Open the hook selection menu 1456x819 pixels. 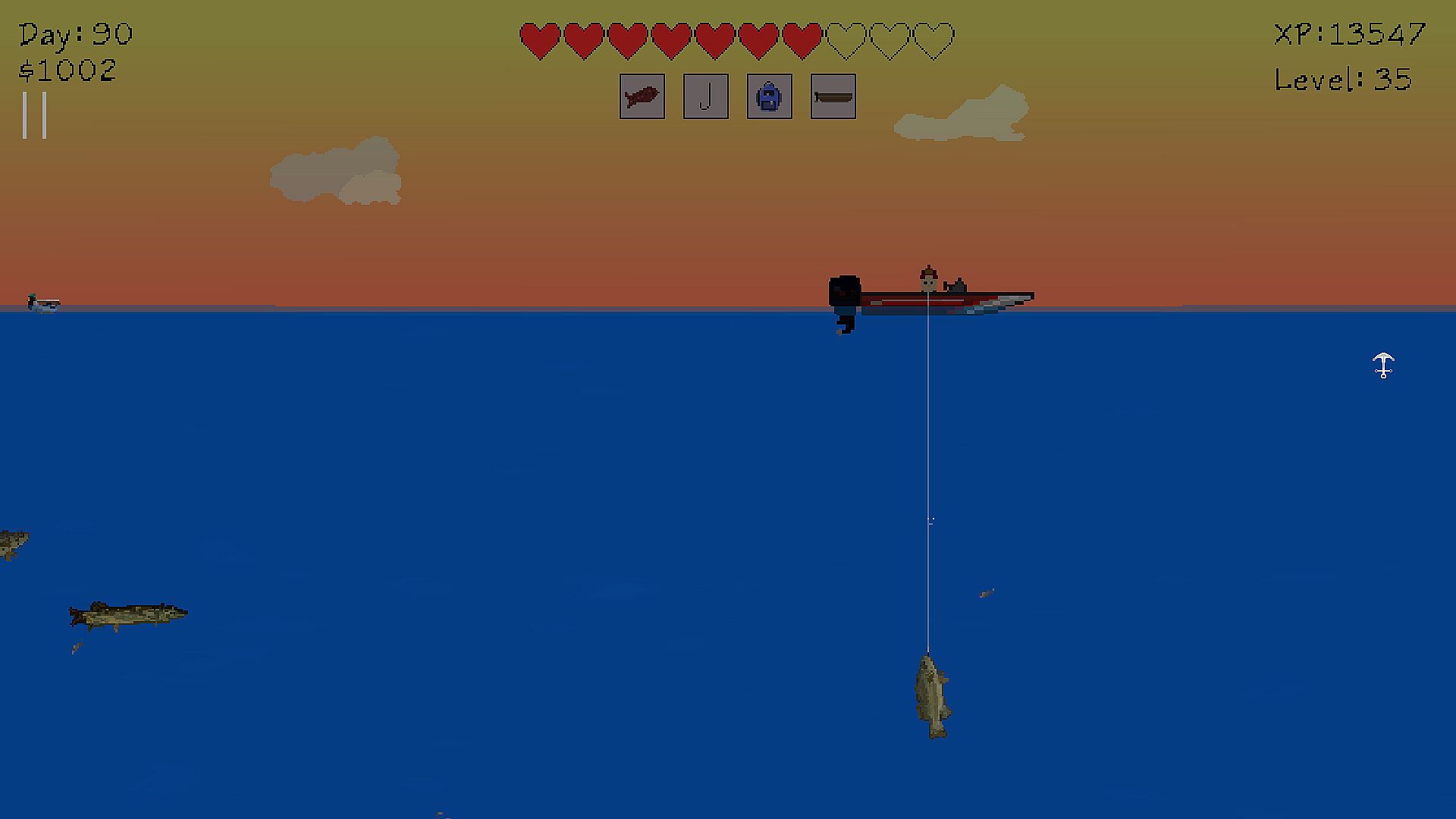pos(705,96)
